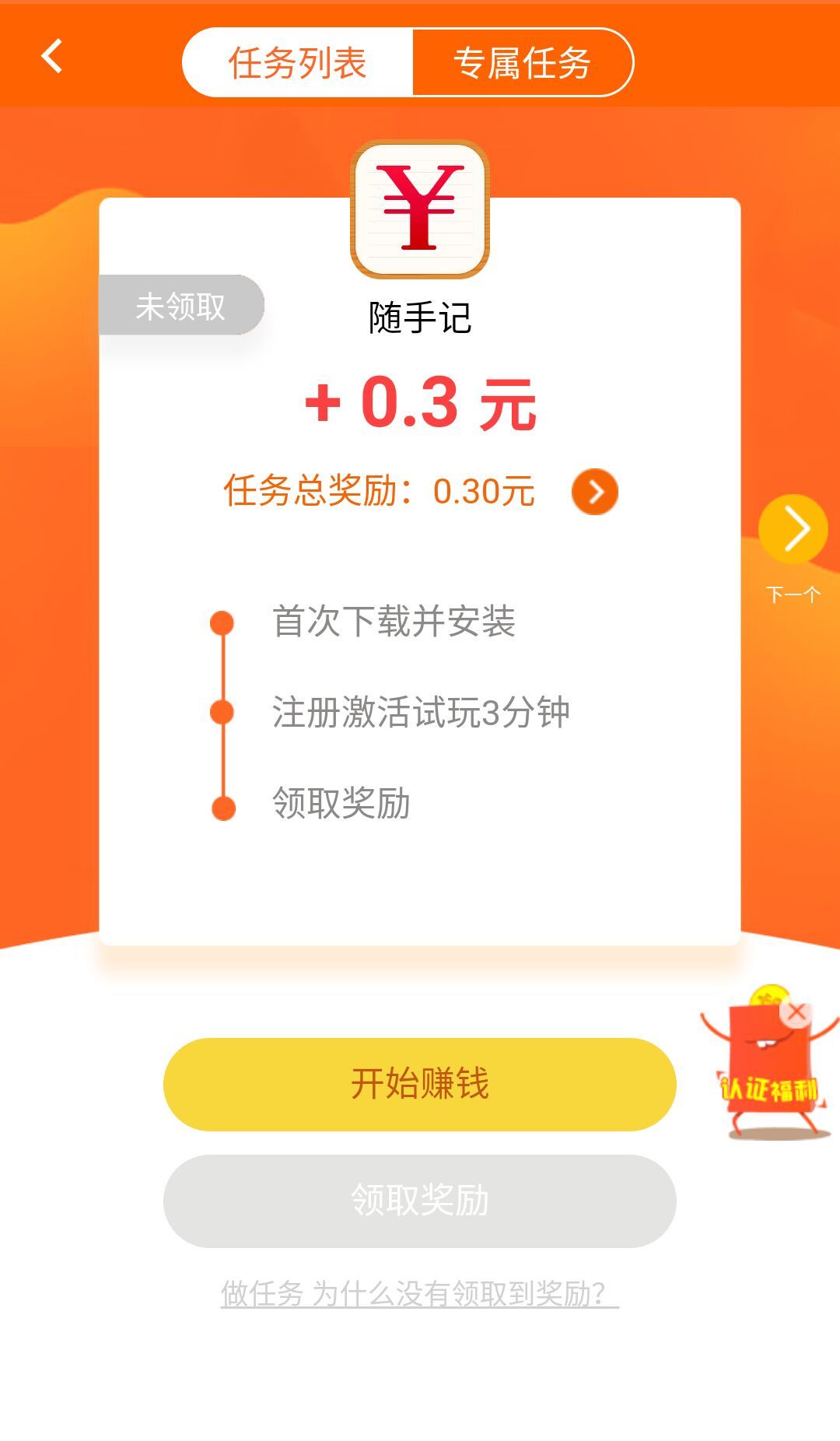
Task: Dismiss the 认证福利 floating red packet
Action: click(x=796, y=1012)
